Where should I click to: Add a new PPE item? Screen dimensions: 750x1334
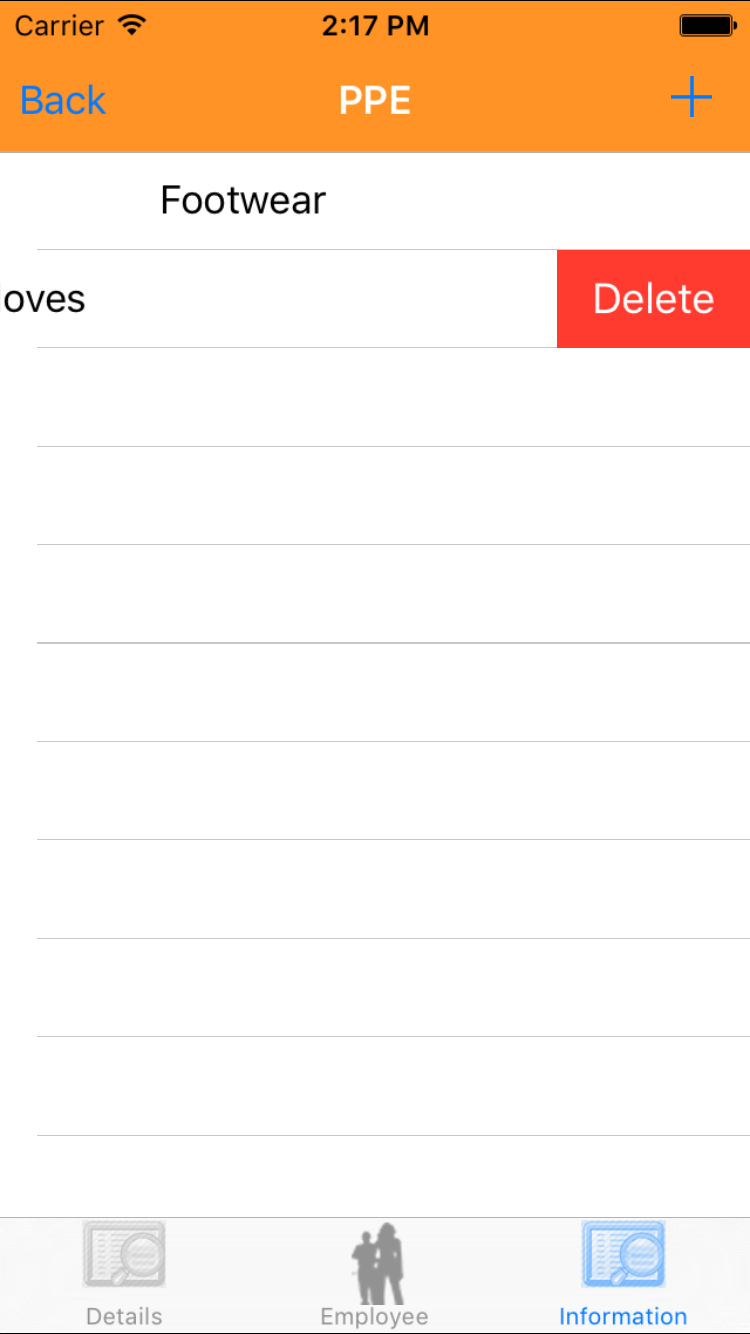(x=690, y=99)
